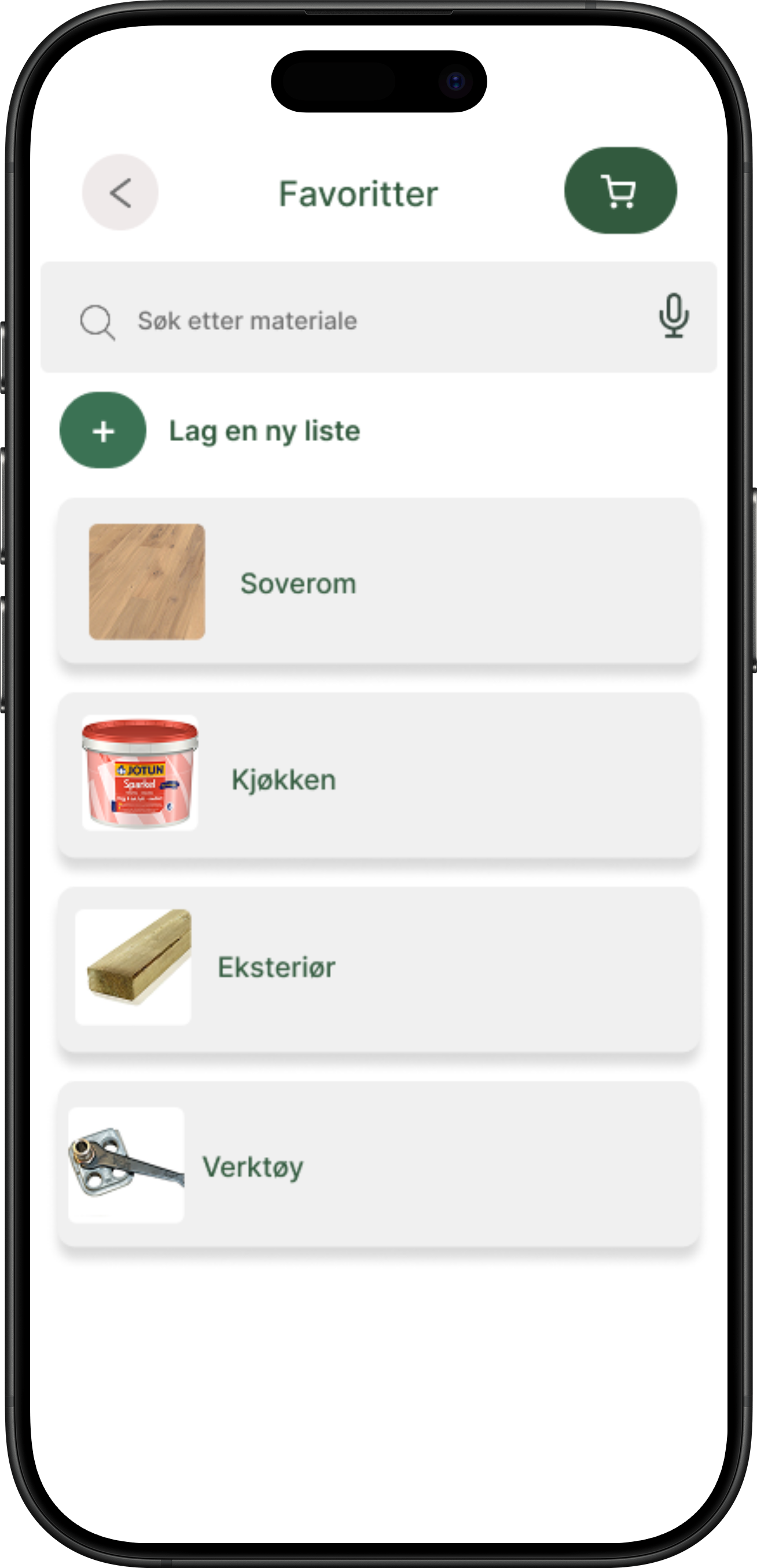View the Verktøy list
Viewport: 757px width, 1568px height.
[378, 1164]
